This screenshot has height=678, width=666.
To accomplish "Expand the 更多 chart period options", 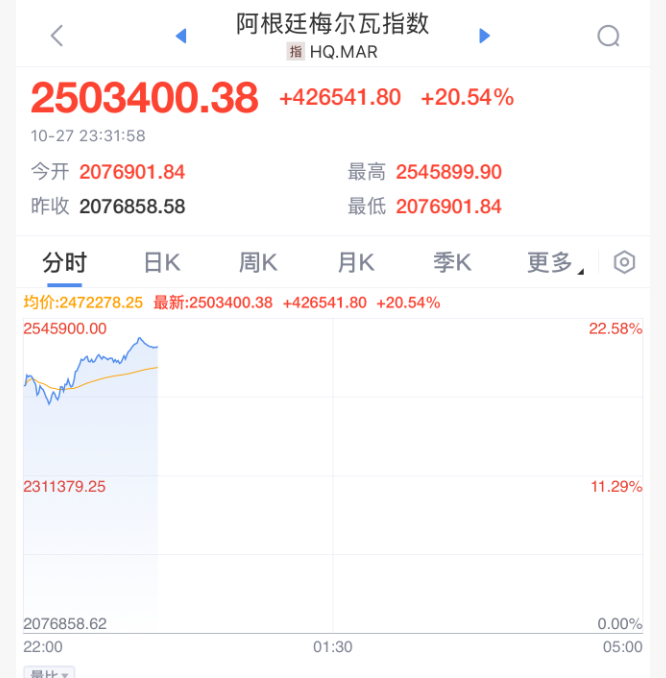I will [x=553, y=263].
